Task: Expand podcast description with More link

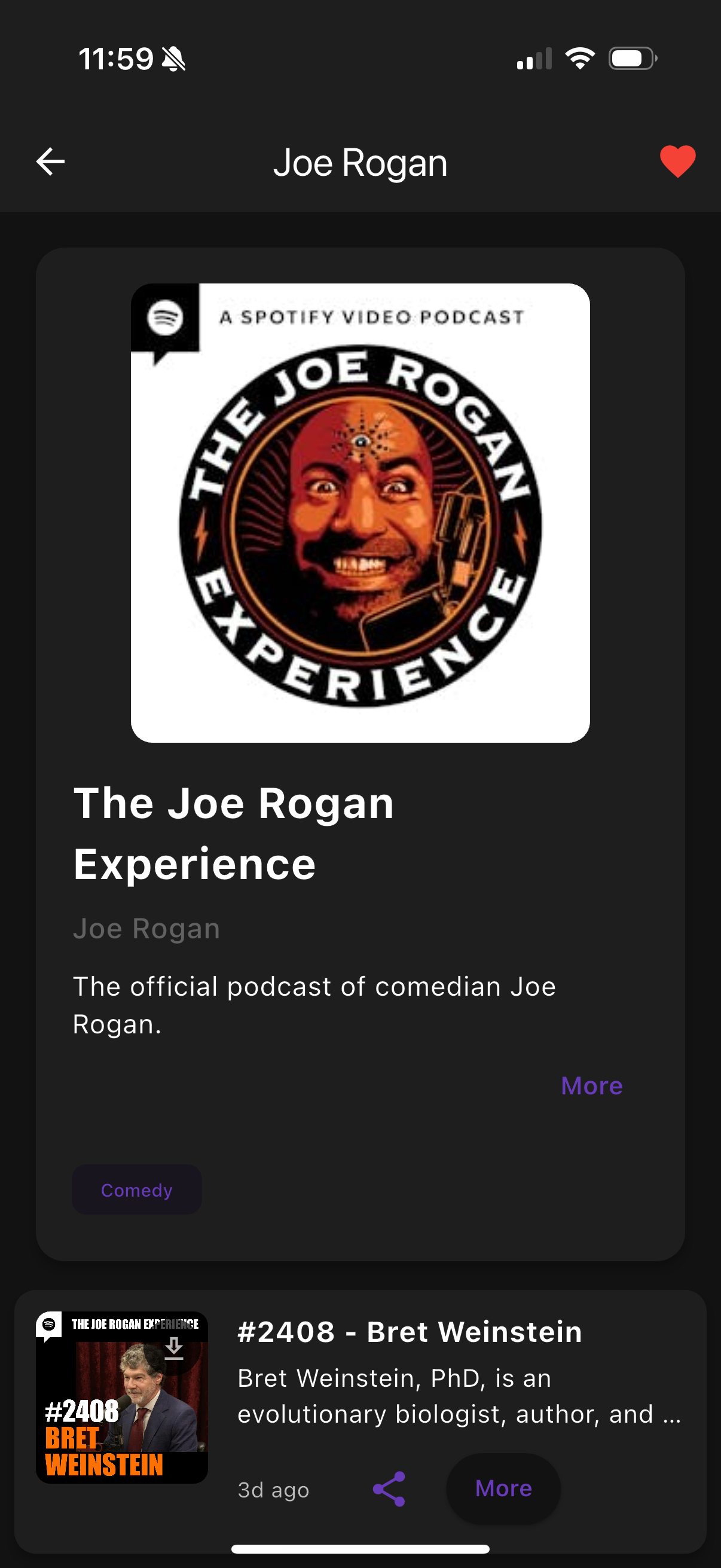Action: point(591,1086)
